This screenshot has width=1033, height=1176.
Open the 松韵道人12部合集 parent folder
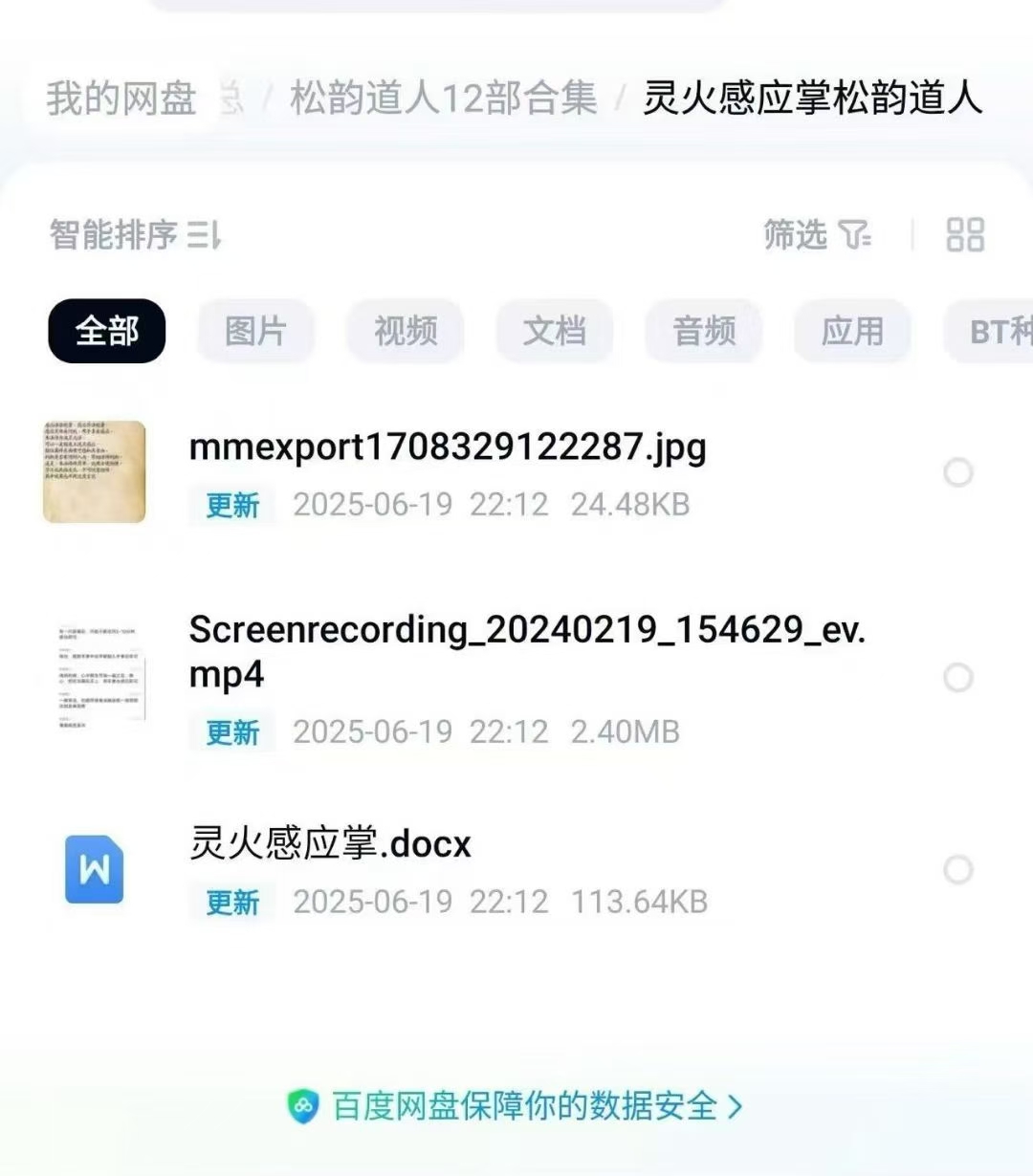(443, 98)
